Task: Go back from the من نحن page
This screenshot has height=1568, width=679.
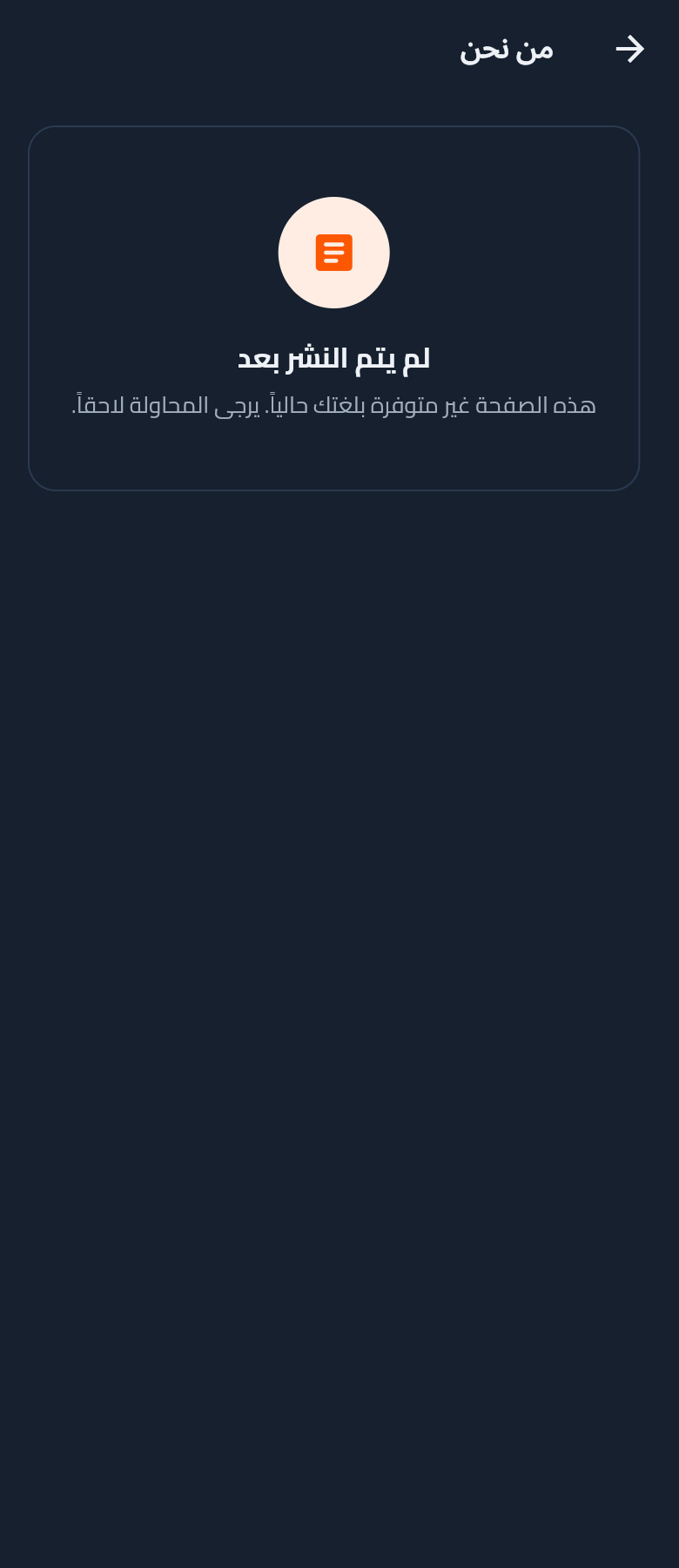Action: [x=629, y=49]
